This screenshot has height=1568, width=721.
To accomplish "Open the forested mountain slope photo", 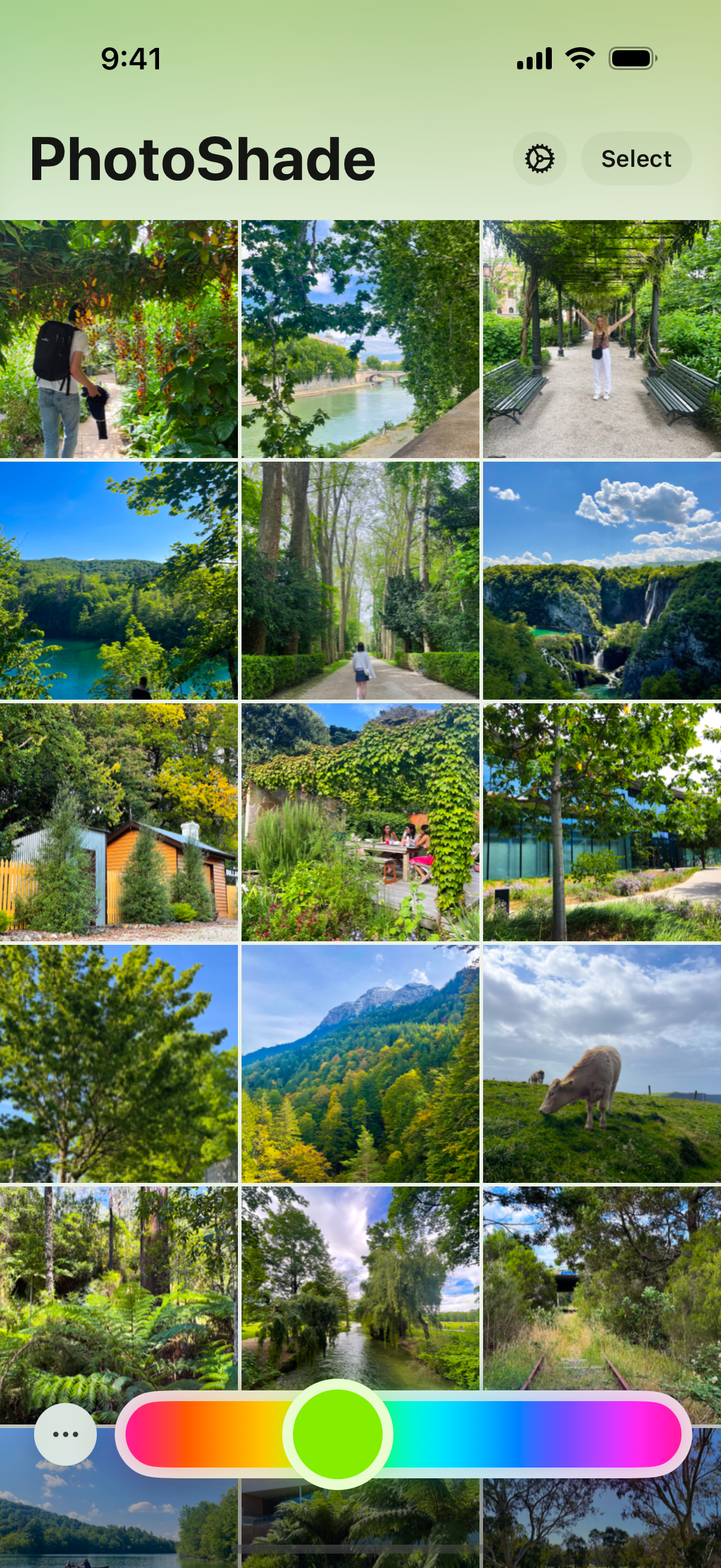I will point(360,1064).
